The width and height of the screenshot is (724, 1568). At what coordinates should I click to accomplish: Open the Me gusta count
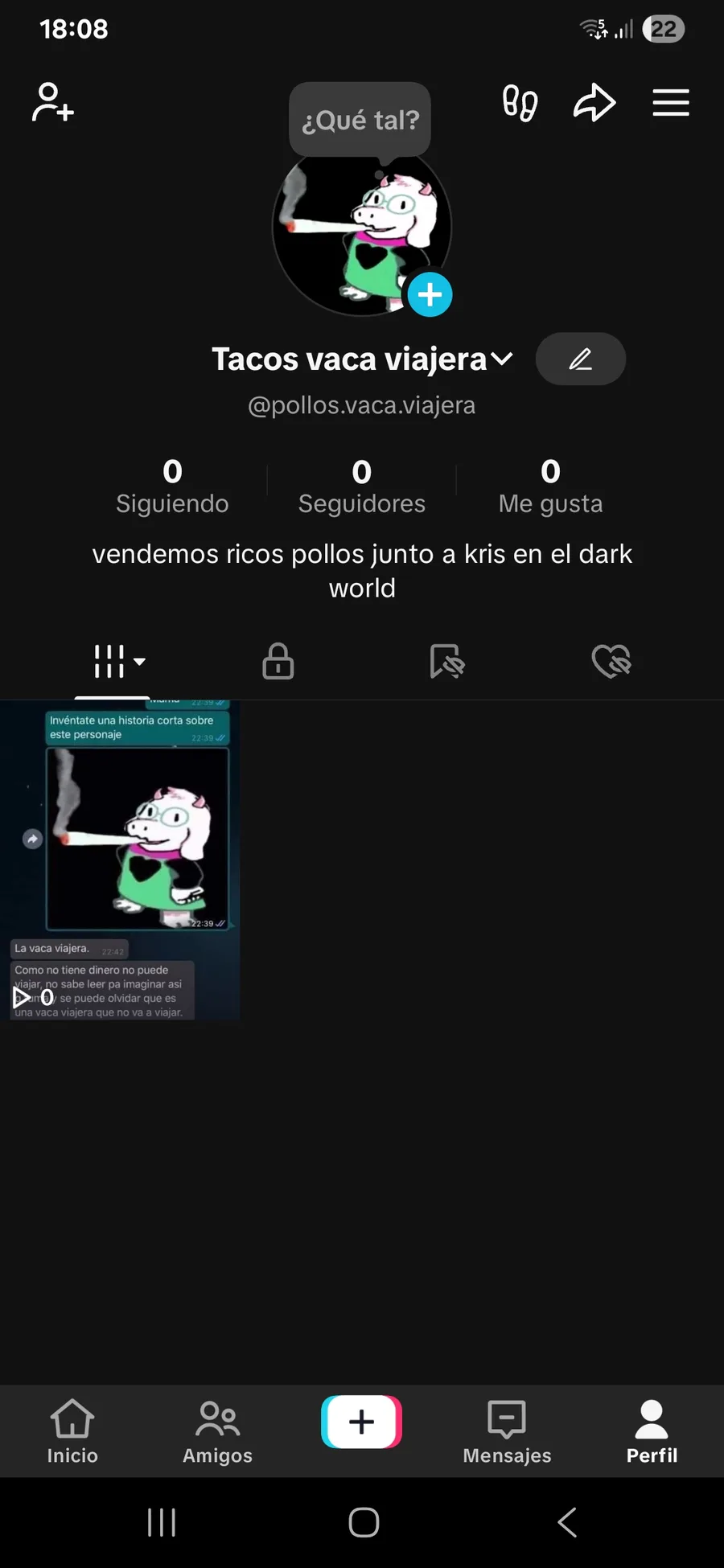click(x=550, y=486)
